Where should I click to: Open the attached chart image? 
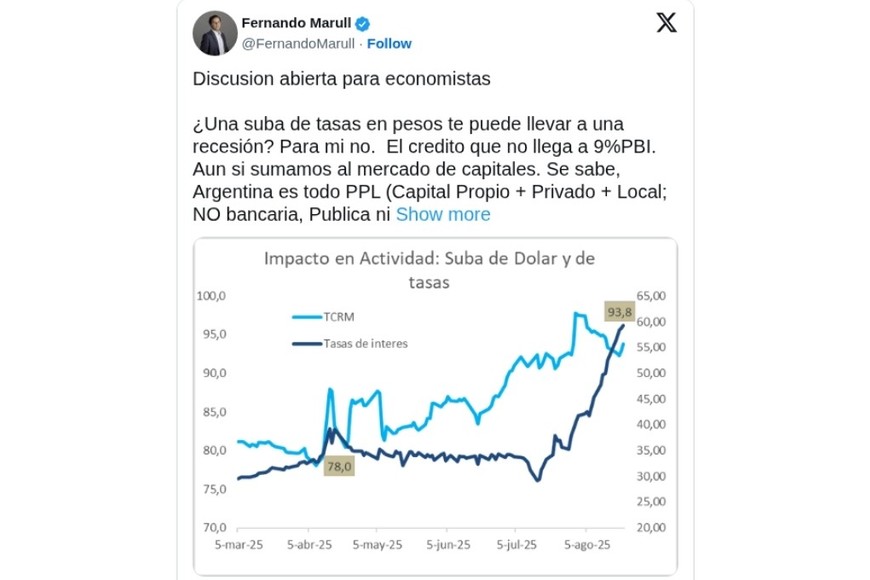pos(435,405)
